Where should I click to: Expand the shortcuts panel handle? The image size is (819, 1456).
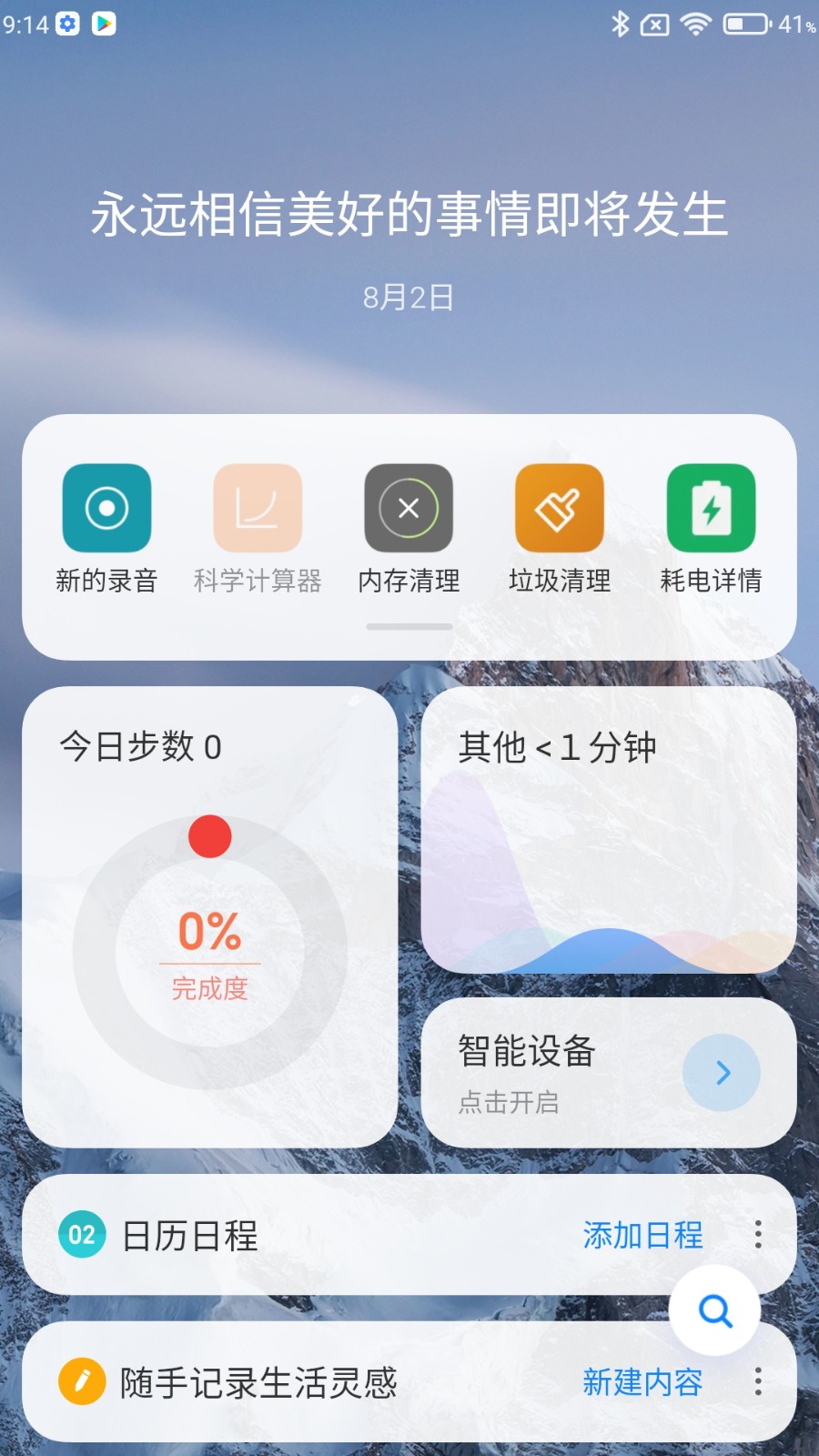(x=409, y=627)
